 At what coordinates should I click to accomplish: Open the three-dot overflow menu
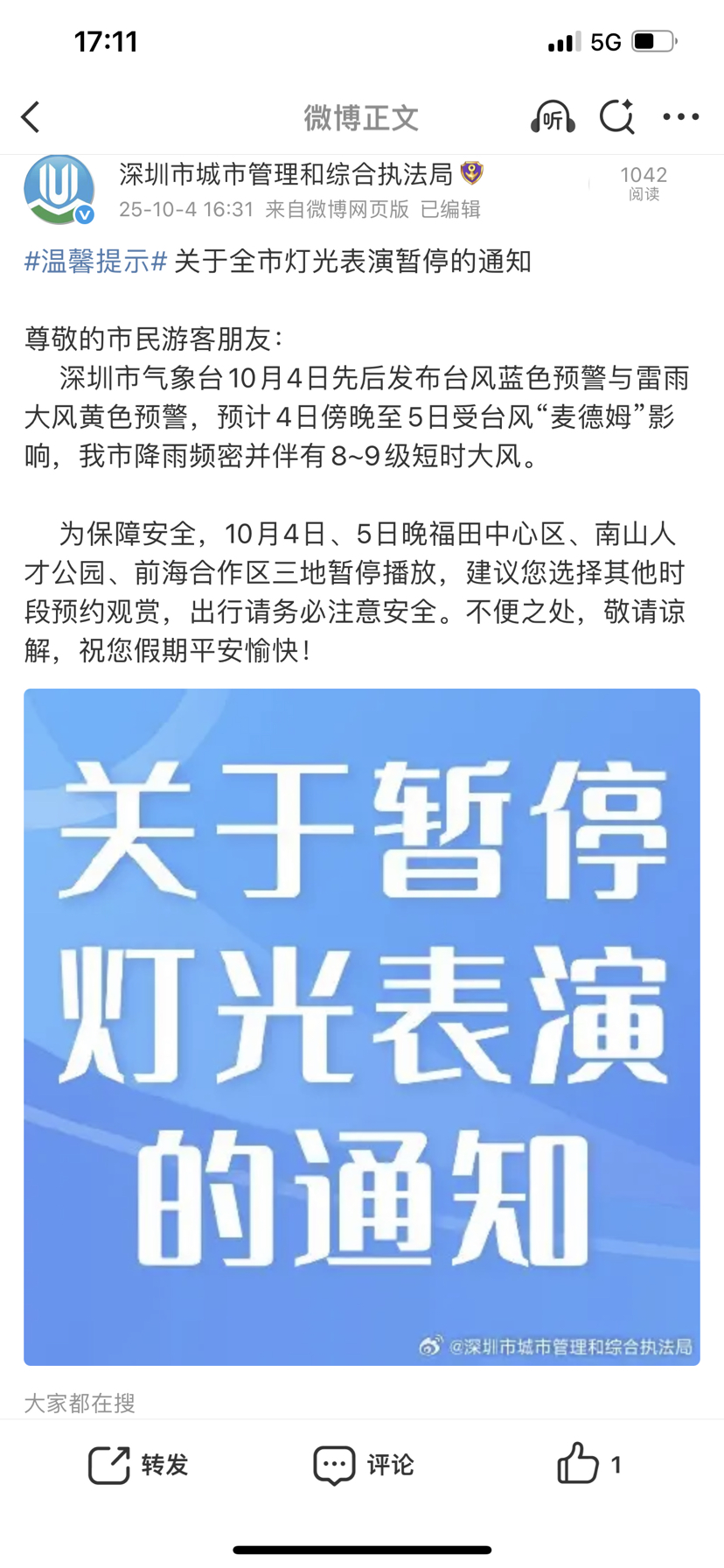coord(680,116)
